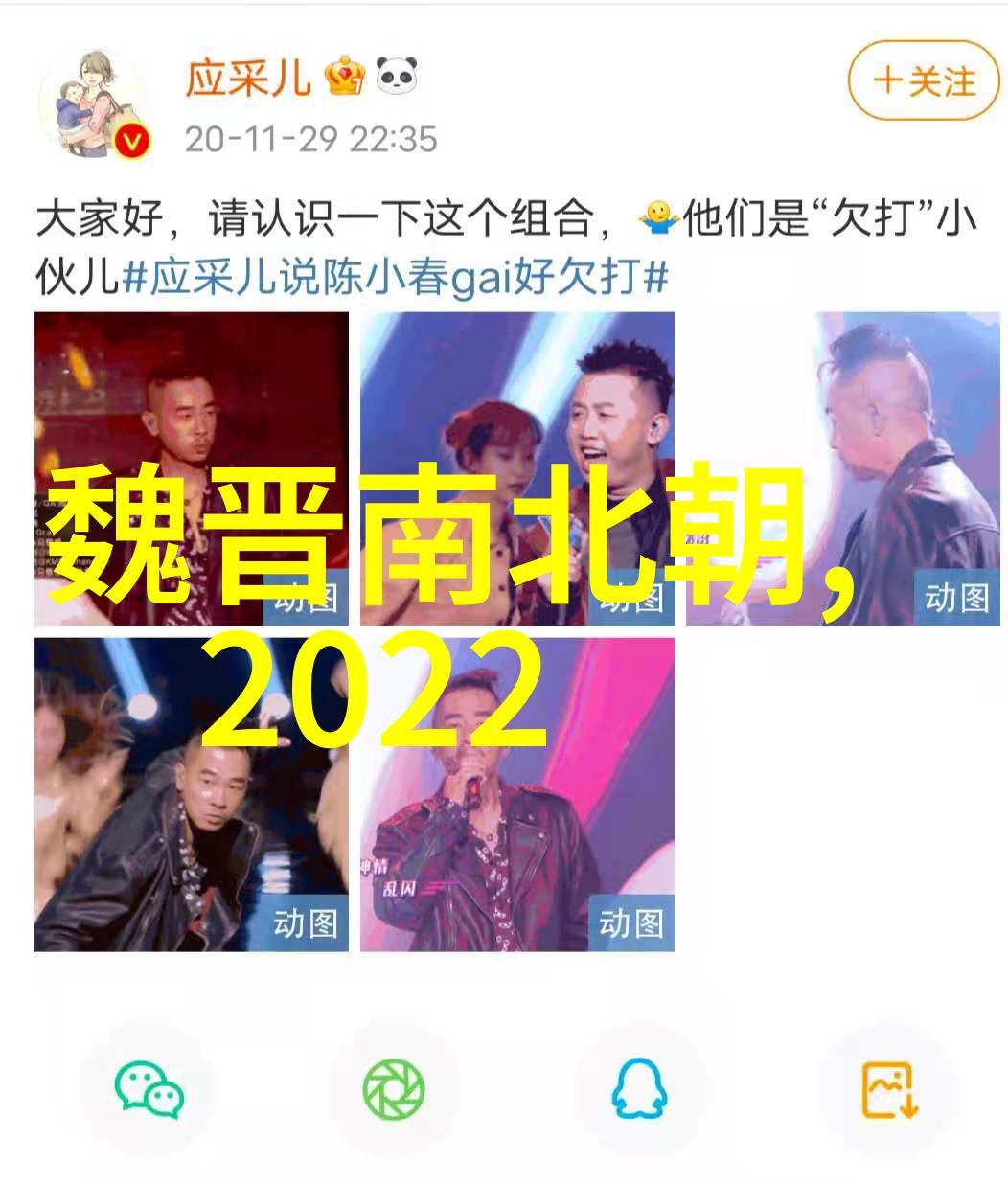Share the post to WeChat Moments
Image resolution: width=1008 pixels, height=1184 pixels.
pos(393,1091)
